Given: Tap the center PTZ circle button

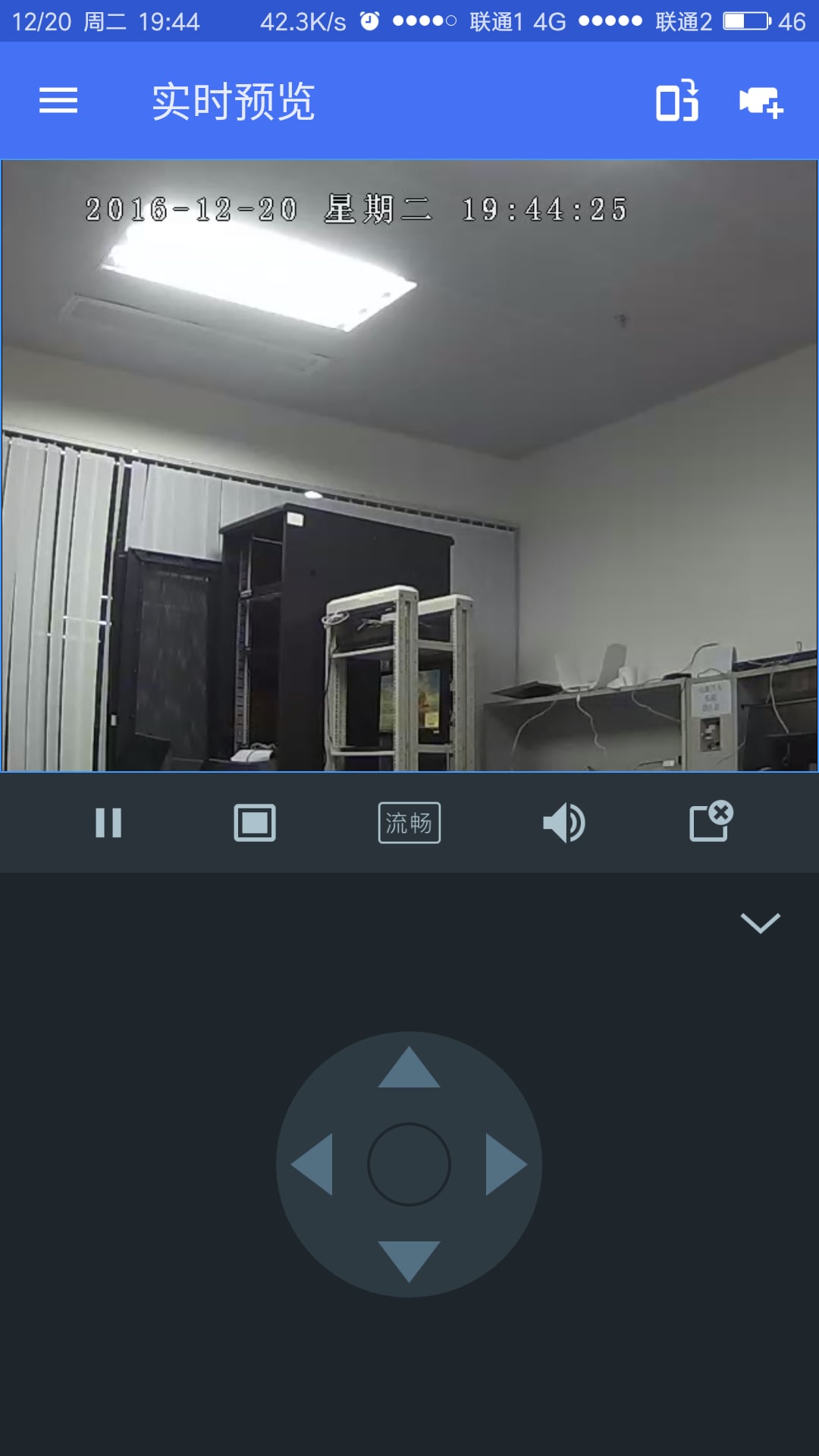Looking at the screenshot, I should coord(409,1164).
